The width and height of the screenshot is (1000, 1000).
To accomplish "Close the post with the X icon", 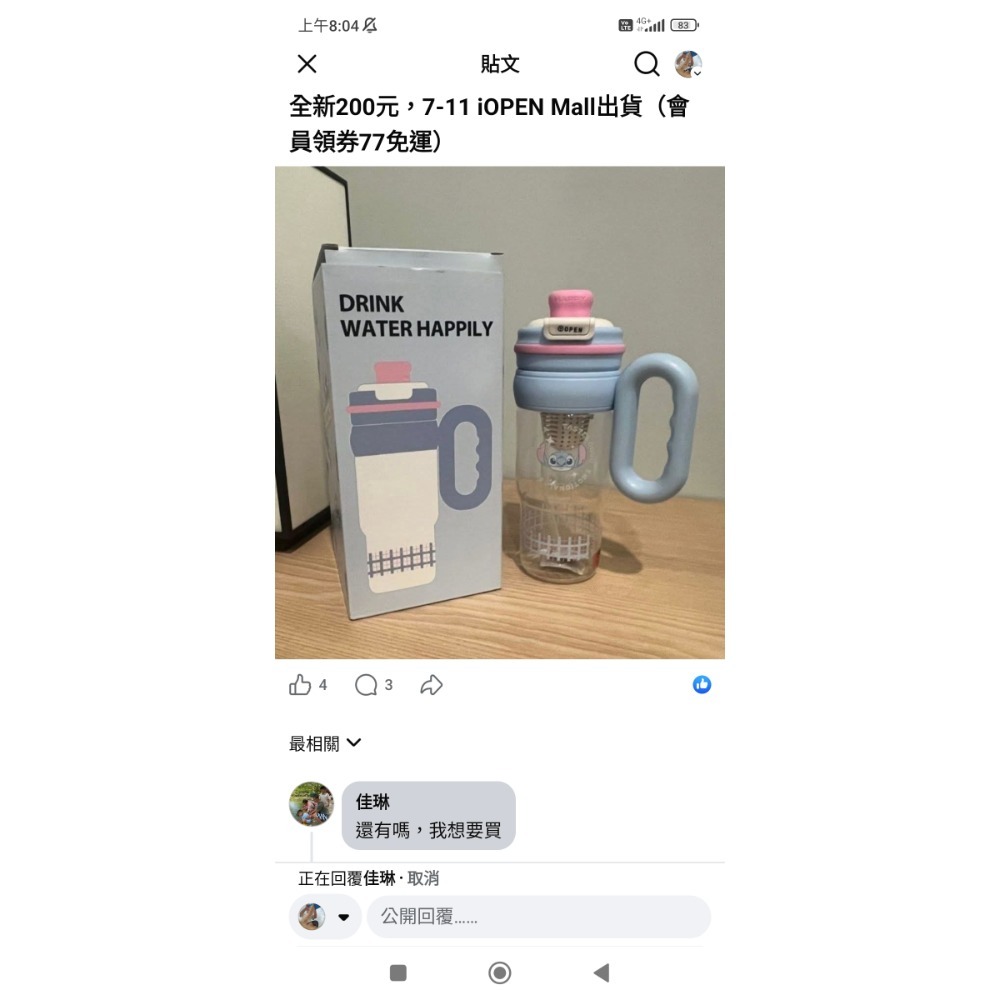I will pyautogui.click(x=307, y=64).
